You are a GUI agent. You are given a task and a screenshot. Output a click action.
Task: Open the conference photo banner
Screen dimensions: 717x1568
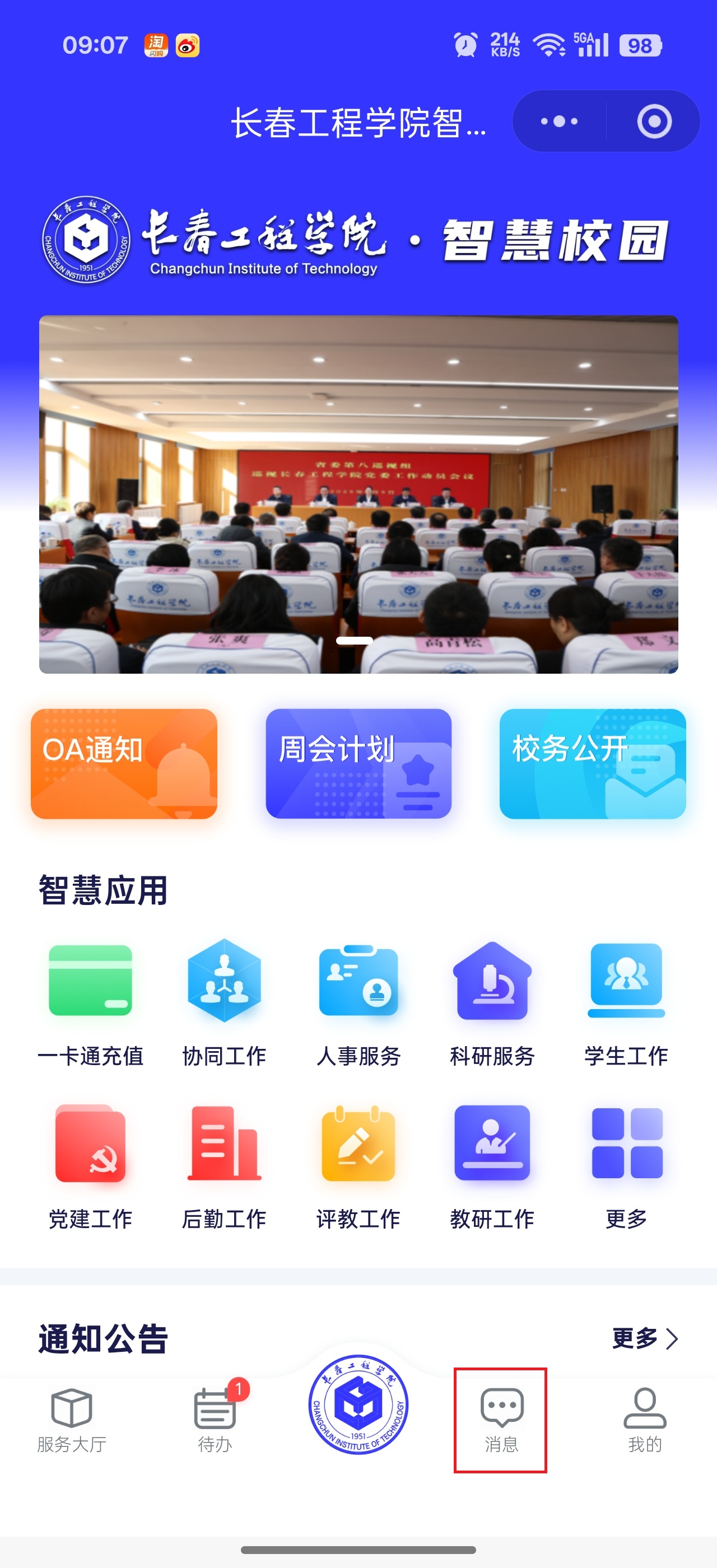[358, 494]
